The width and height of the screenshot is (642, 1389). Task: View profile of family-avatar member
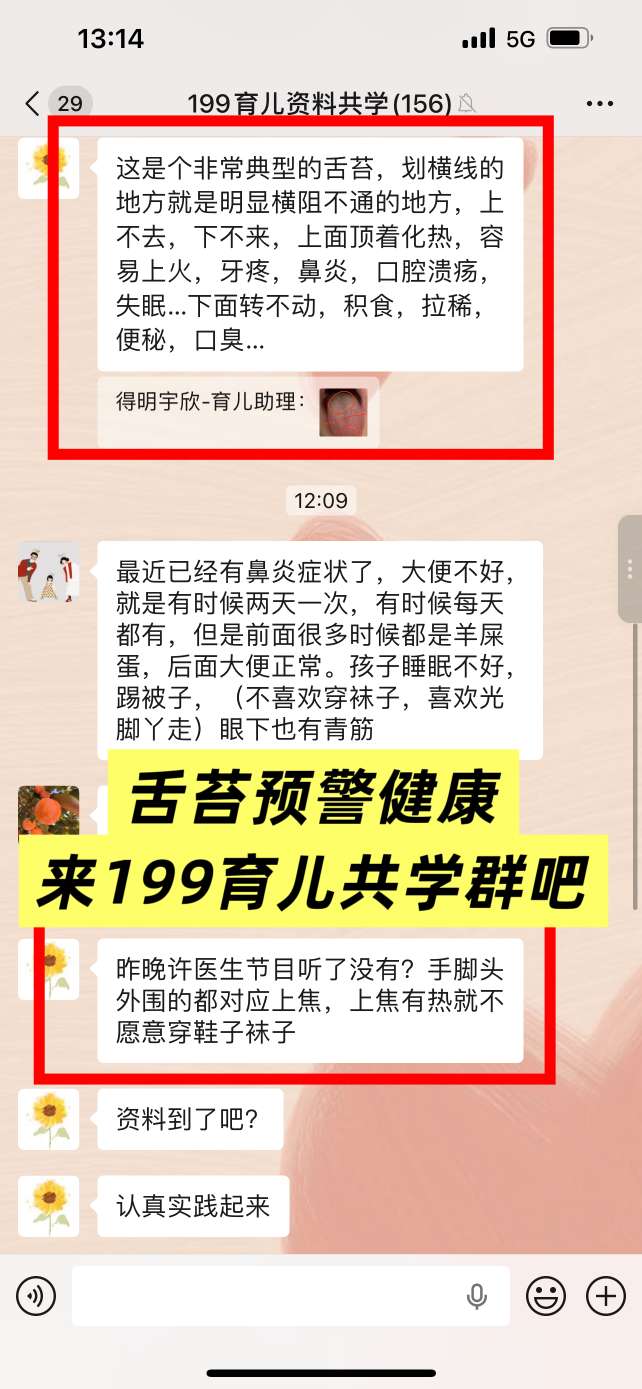[x=48, y=573]
